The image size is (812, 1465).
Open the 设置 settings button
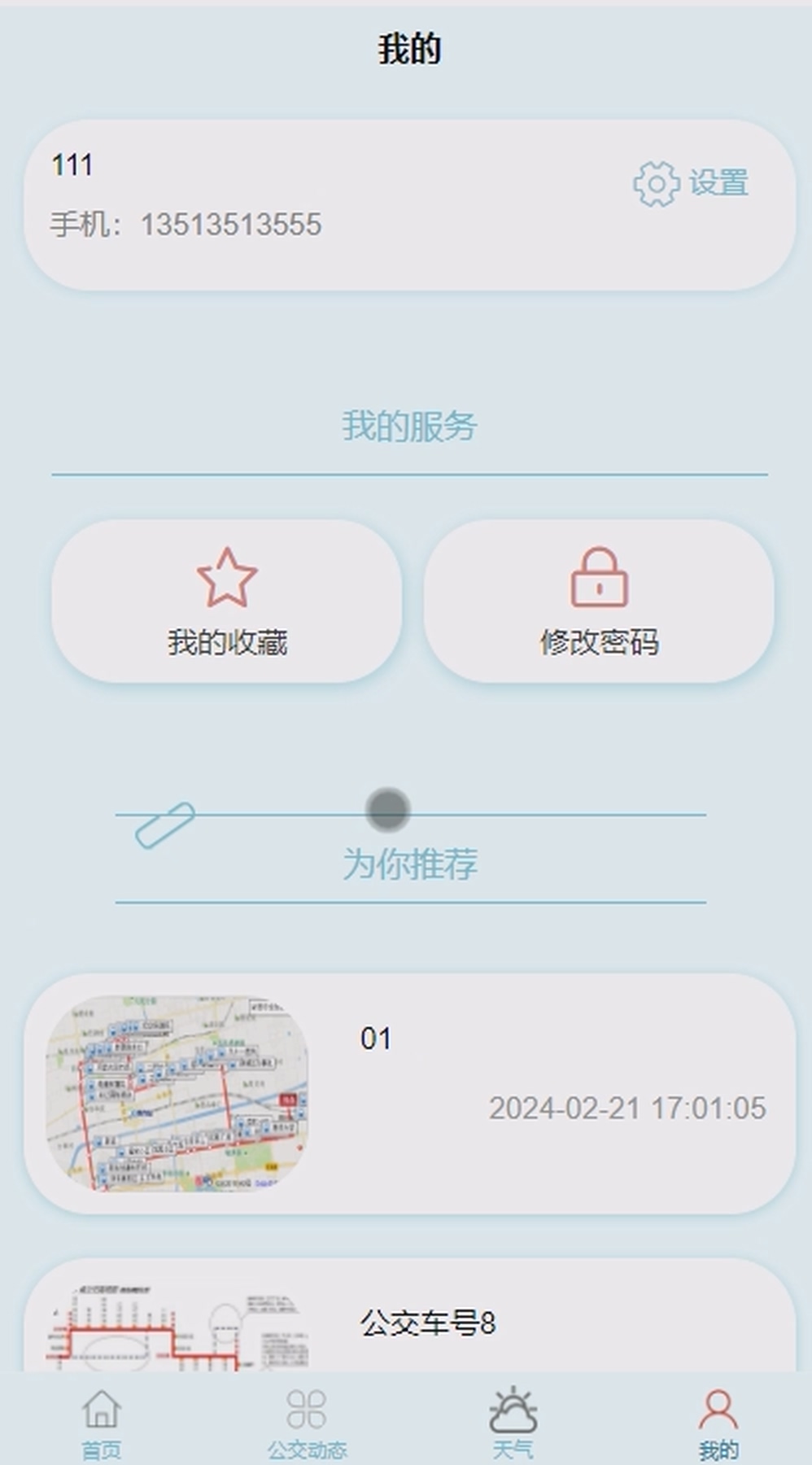tap(691, 184)
